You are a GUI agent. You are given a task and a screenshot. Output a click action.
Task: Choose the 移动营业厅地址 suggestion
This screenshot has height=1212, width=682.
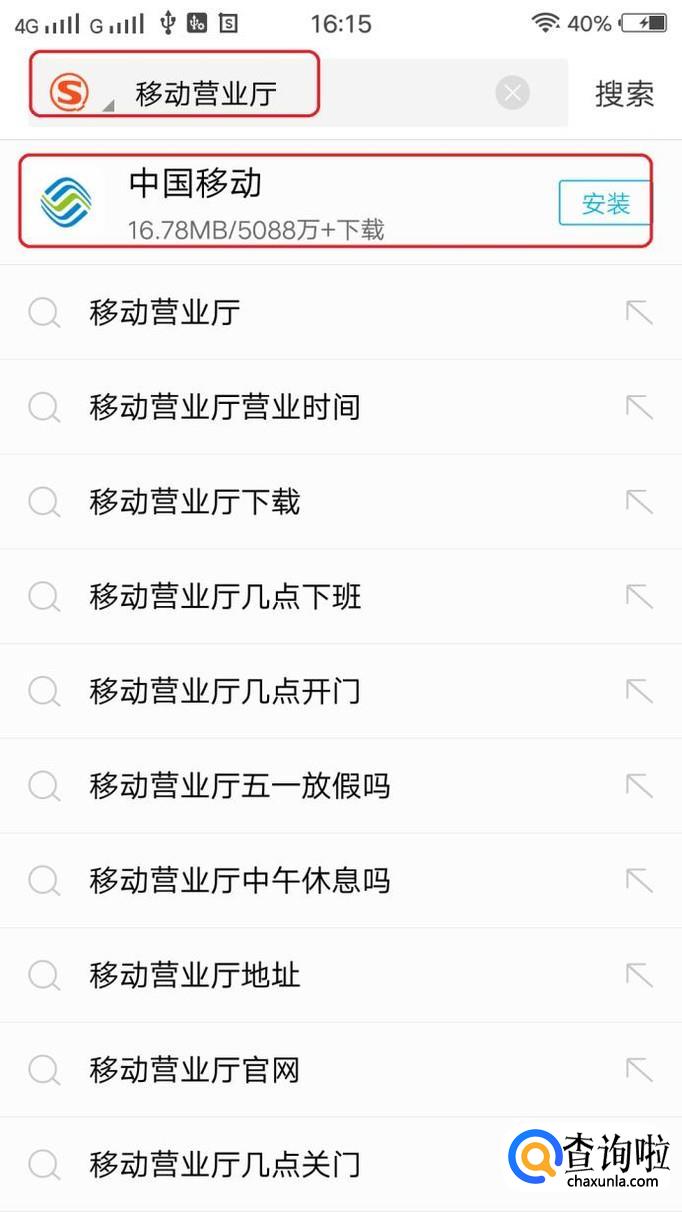195,975
